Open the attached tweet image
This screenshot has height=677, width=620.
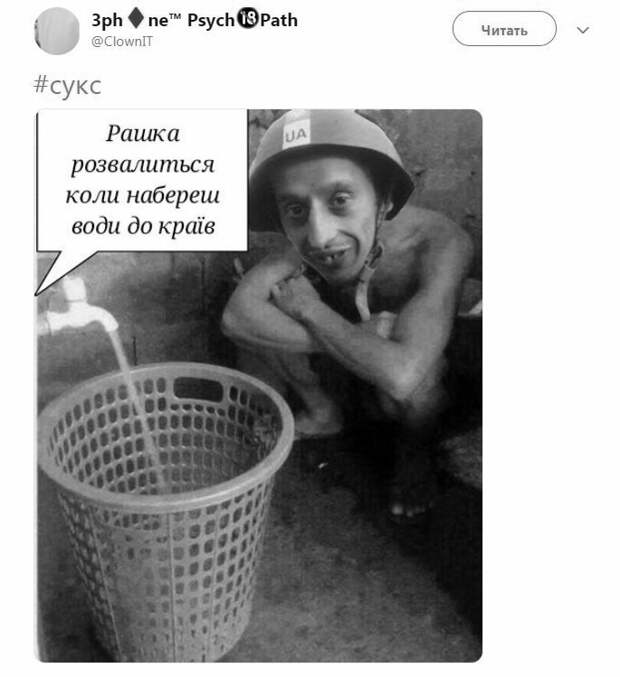tap(260, 385)
